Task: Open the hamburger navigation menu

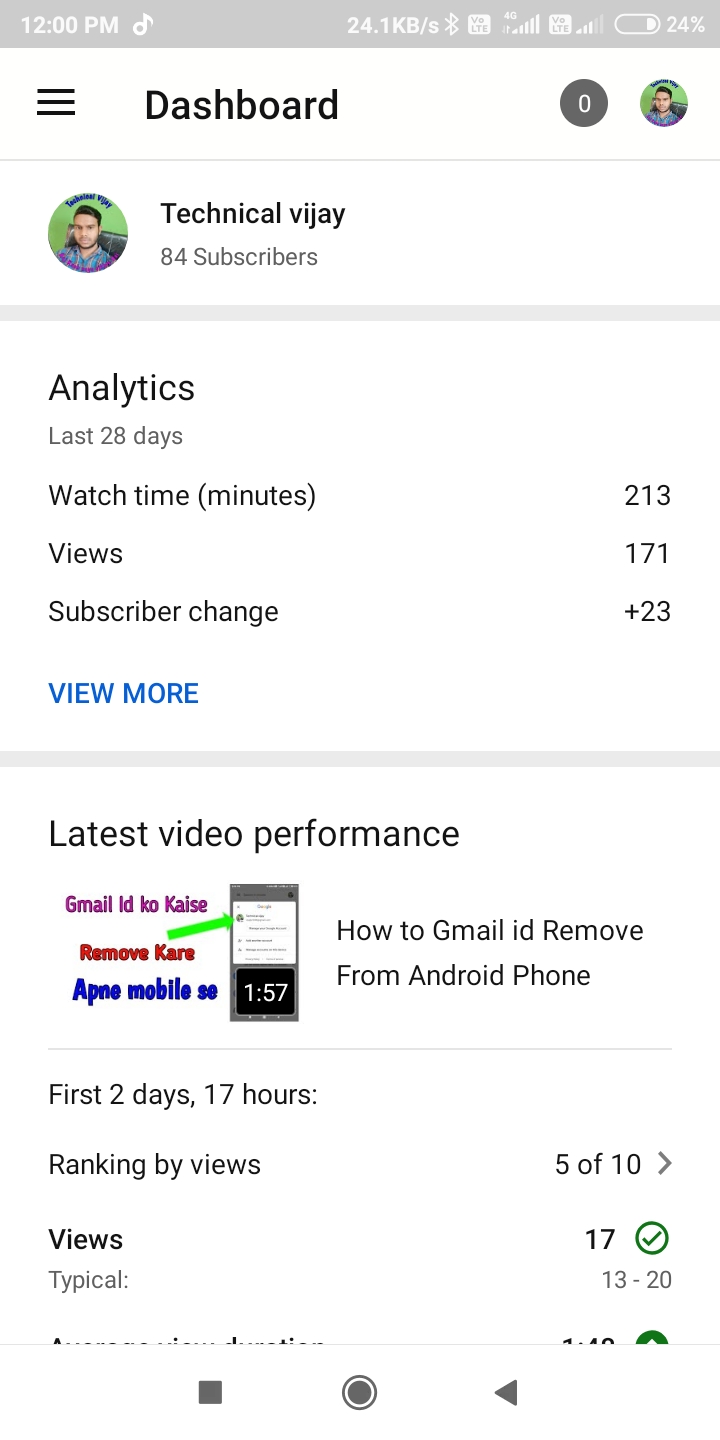Action: click(56, 103)
